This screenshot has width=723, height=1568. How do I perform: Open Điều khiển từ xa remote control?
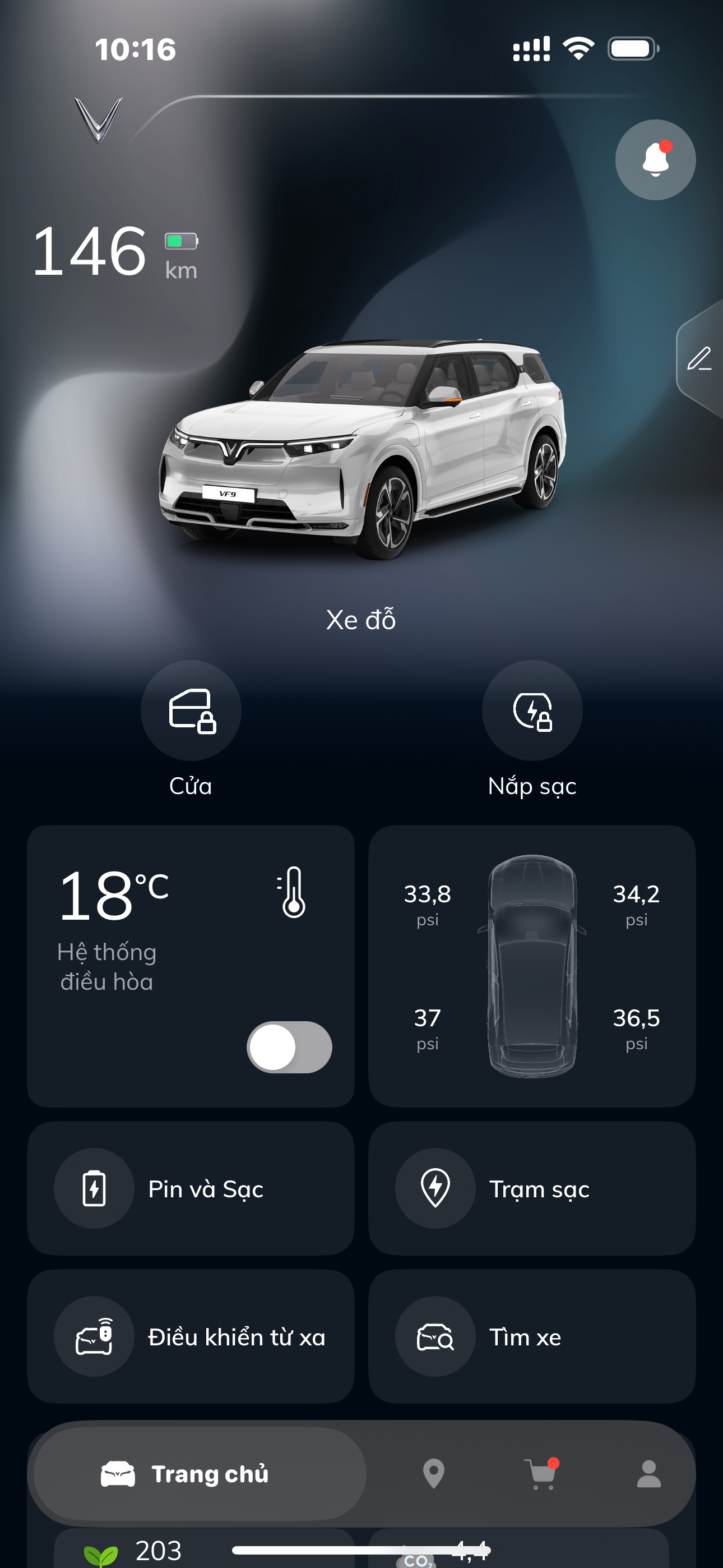tap(191, 1337)
